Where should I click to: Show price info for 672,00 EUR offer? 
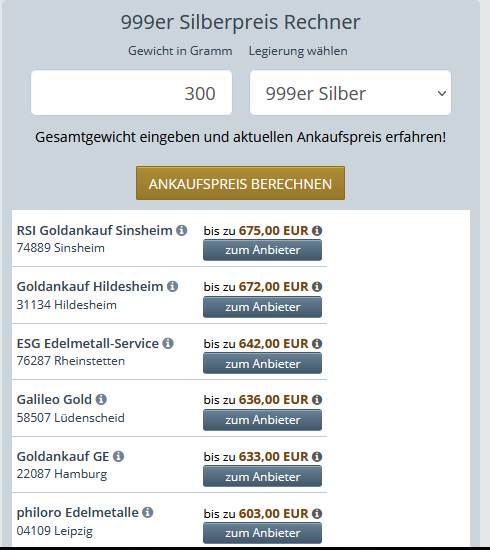[317, 287]
